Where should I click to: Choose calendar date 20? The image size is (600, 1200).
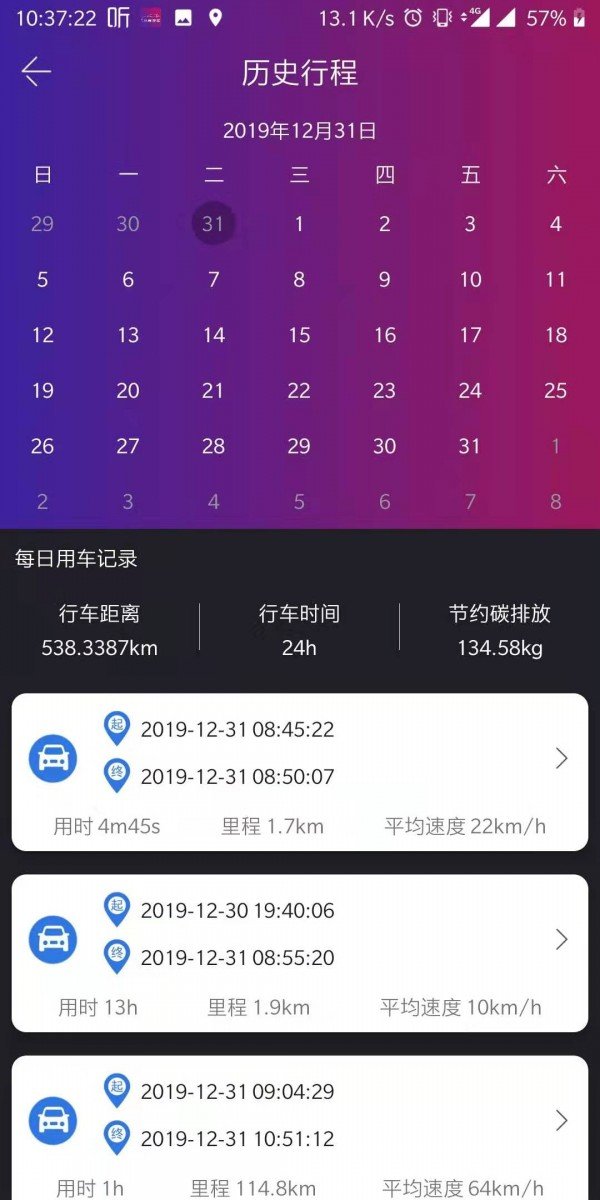(128, 391)
